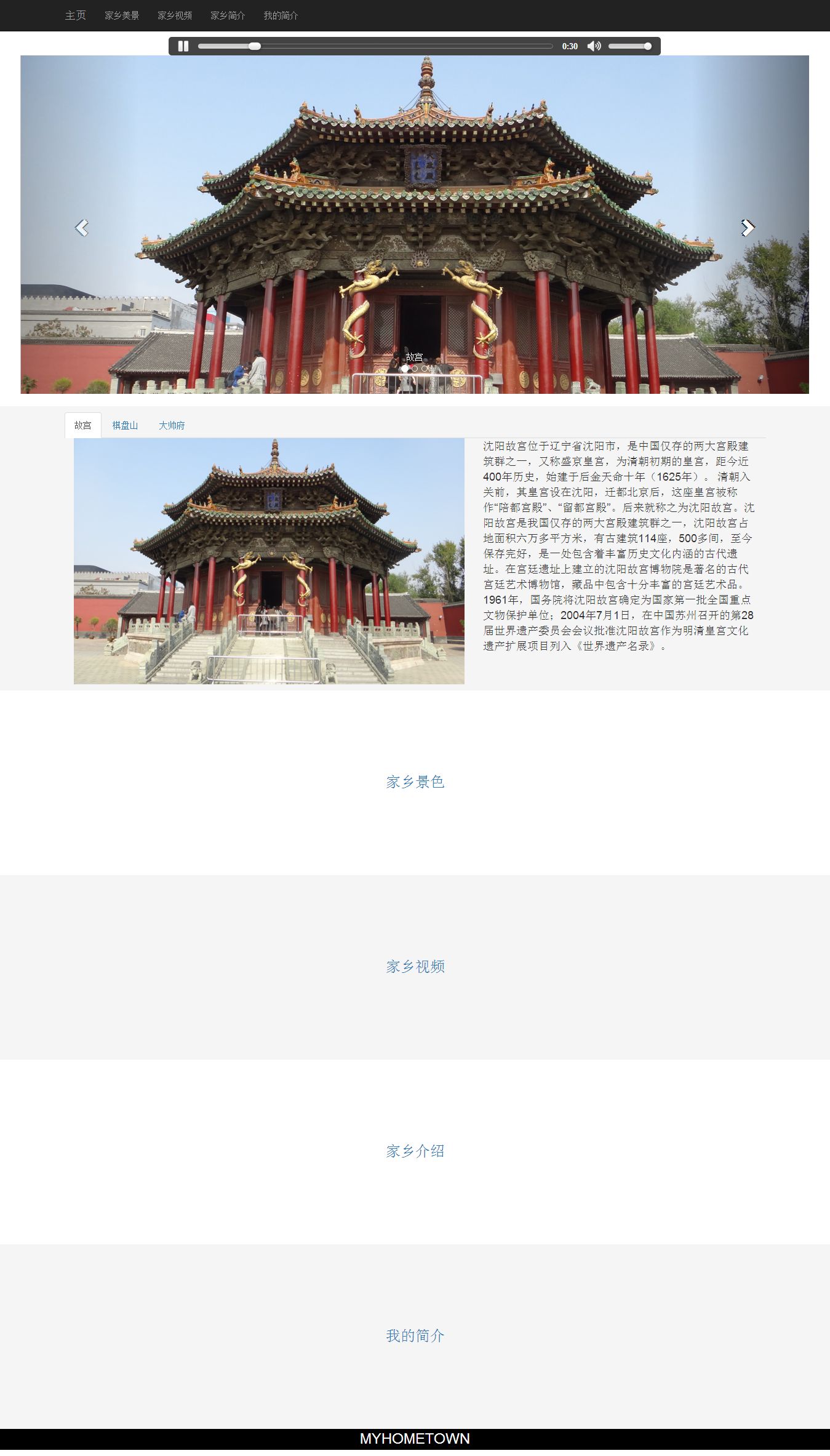The width and height of the screenshot is (830, 1456).
Task: Tap the audio progress slider
Action: click(x=375, y=46)
